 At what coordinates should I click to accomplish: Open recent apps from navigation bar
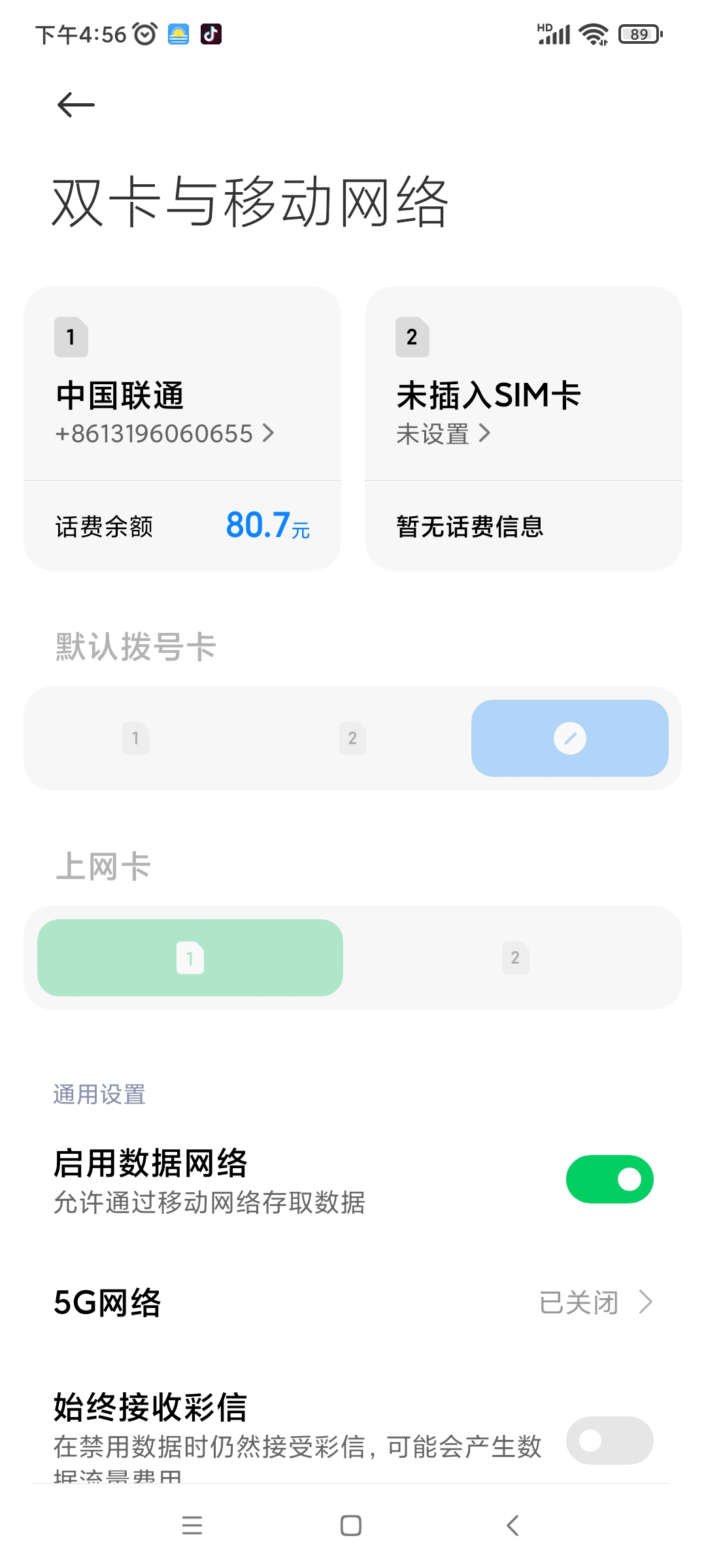[192, 1526]
